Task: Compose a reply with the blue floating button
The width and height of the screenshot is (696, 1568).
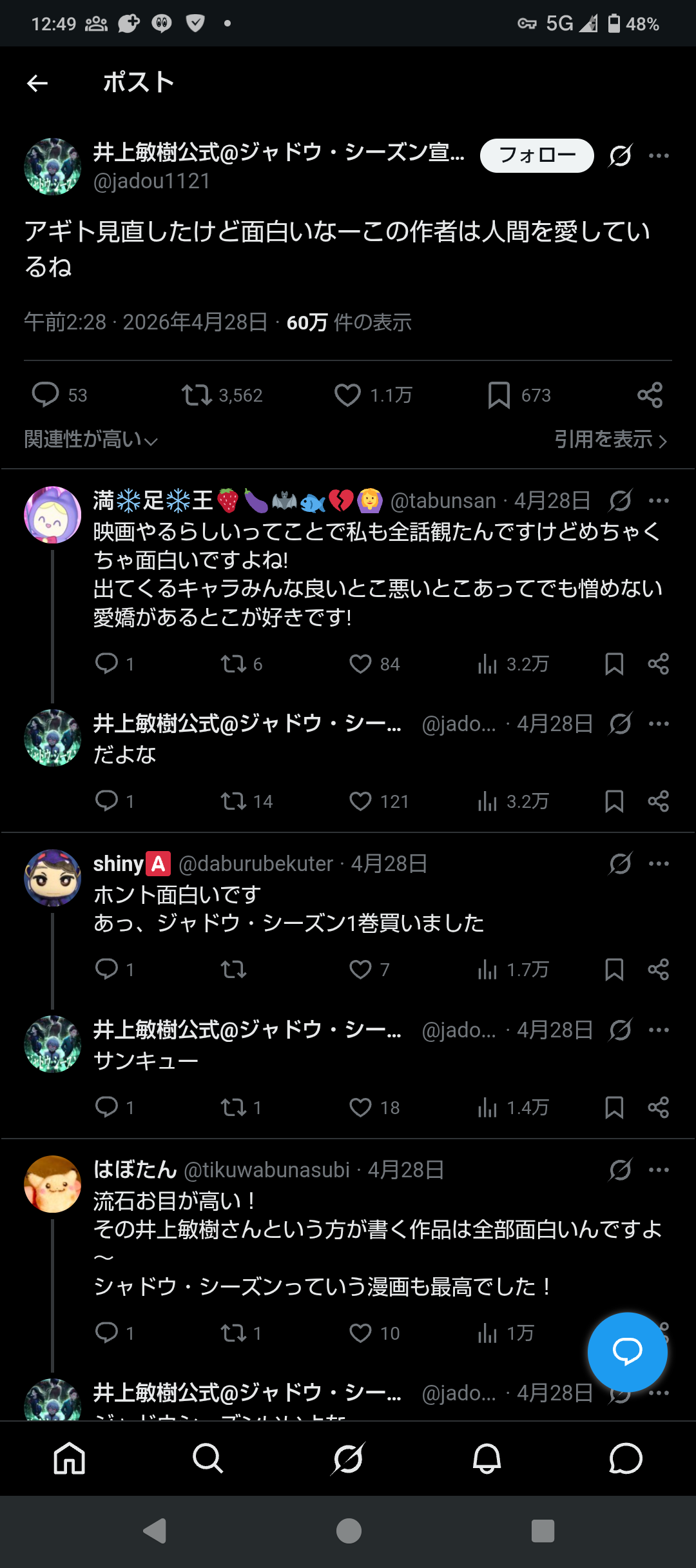Action: [x=627, y=1351]
